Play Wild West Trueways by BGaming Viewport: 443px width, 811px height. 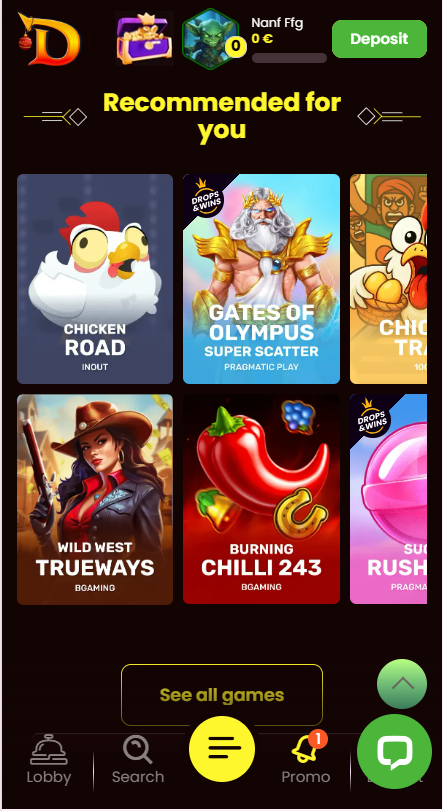click(95, 499)
